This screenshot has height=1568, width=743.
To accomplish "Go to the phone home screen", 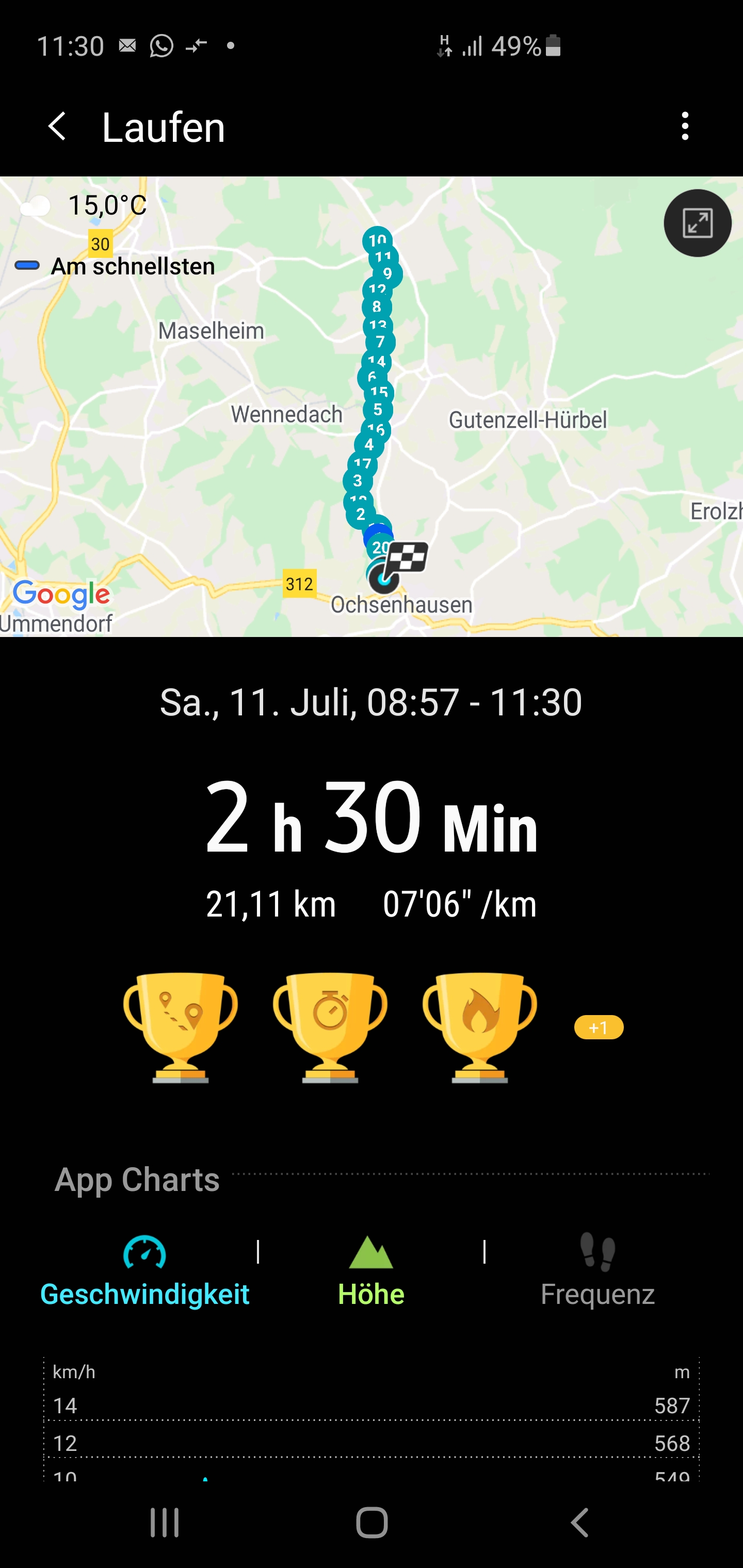I will 372,1523.
